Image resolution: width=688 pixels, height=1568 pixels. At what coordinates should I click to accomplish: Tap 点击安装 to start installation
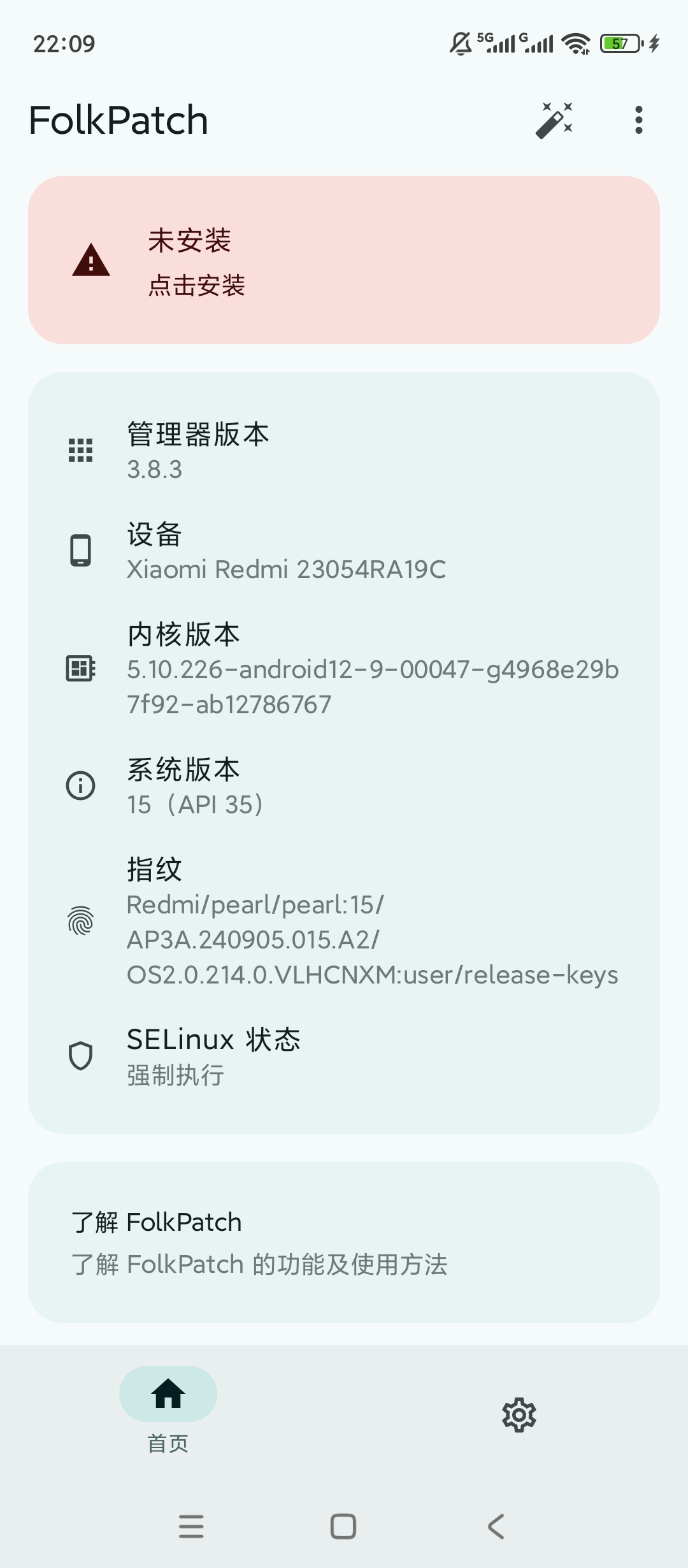tap(197, 287)
